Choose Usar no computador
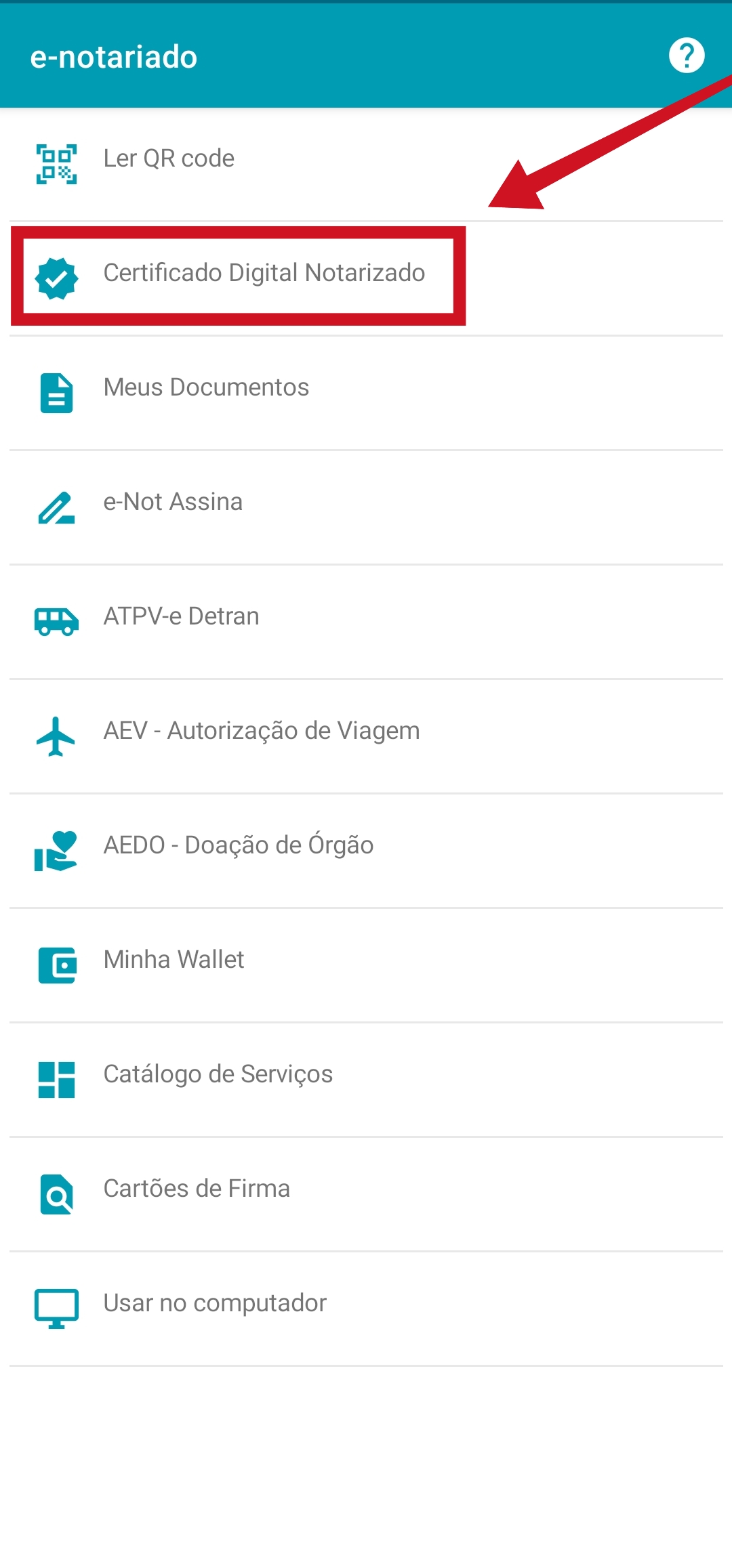This screenshot has width=732, height=1568. click(215, 1304)
